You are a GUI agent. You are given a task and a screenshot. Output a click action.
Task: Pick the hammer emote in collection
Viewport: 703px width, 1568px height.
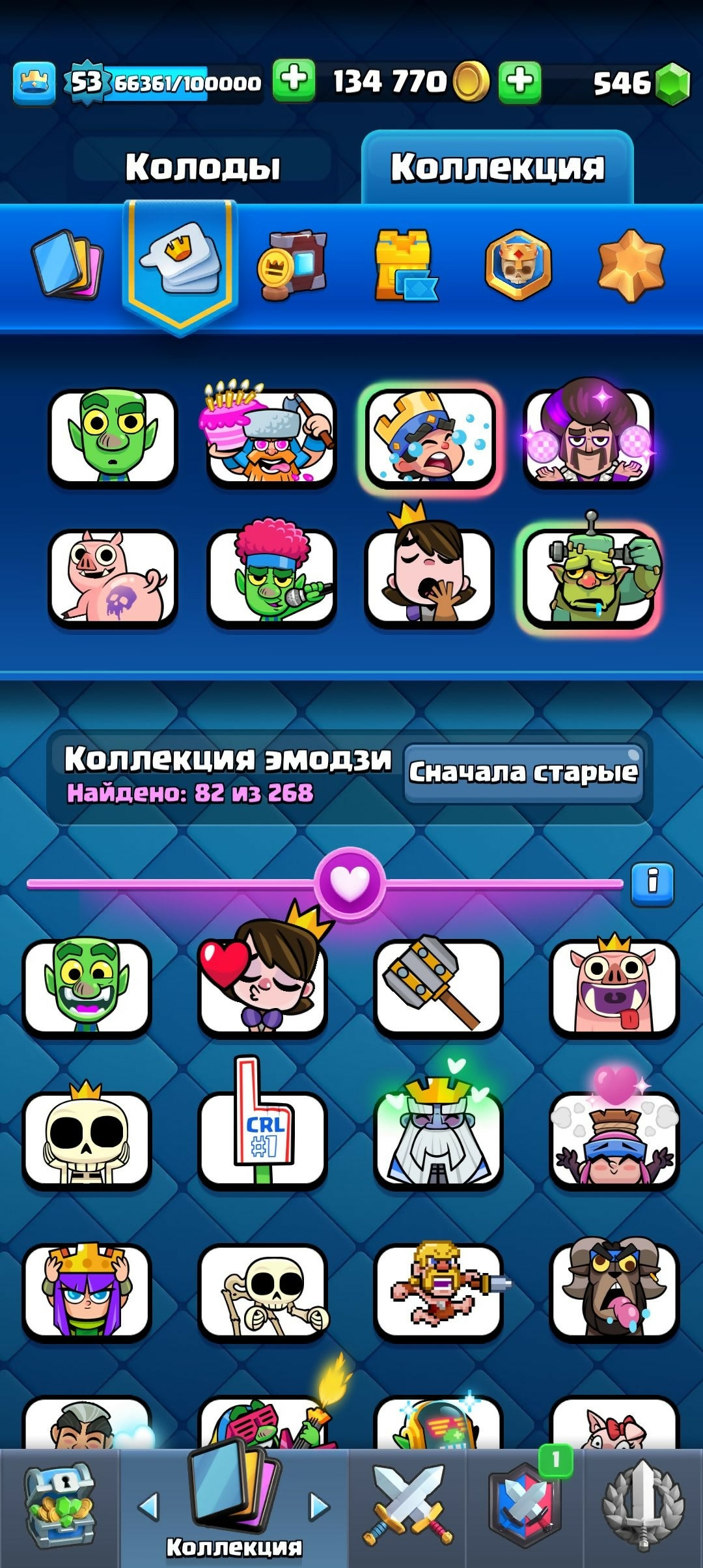click(438, 987)
